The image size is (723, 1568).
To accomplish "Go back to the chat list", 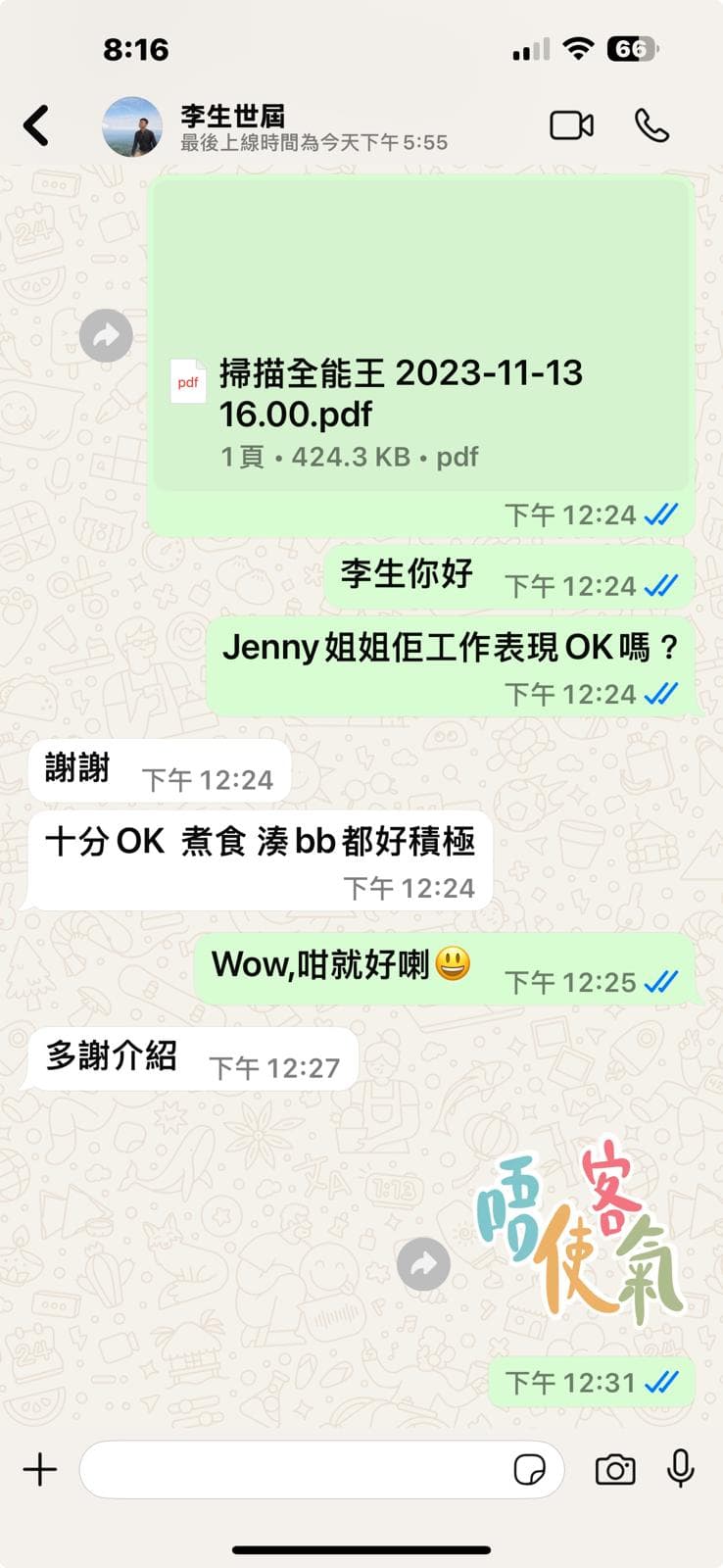I will point(36,125).
